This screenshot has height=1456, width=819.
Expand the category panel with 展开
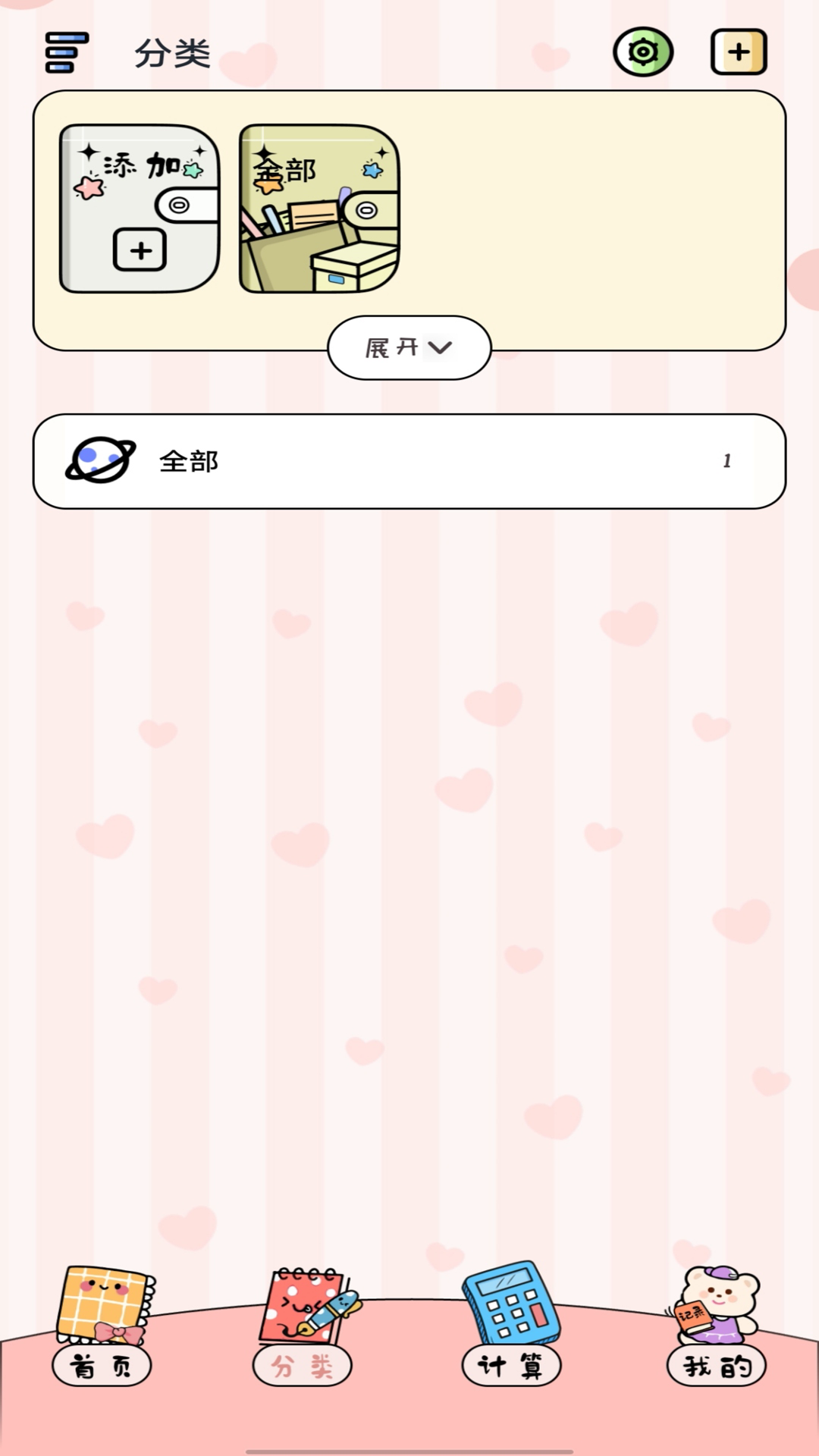[x=409, y=348]
